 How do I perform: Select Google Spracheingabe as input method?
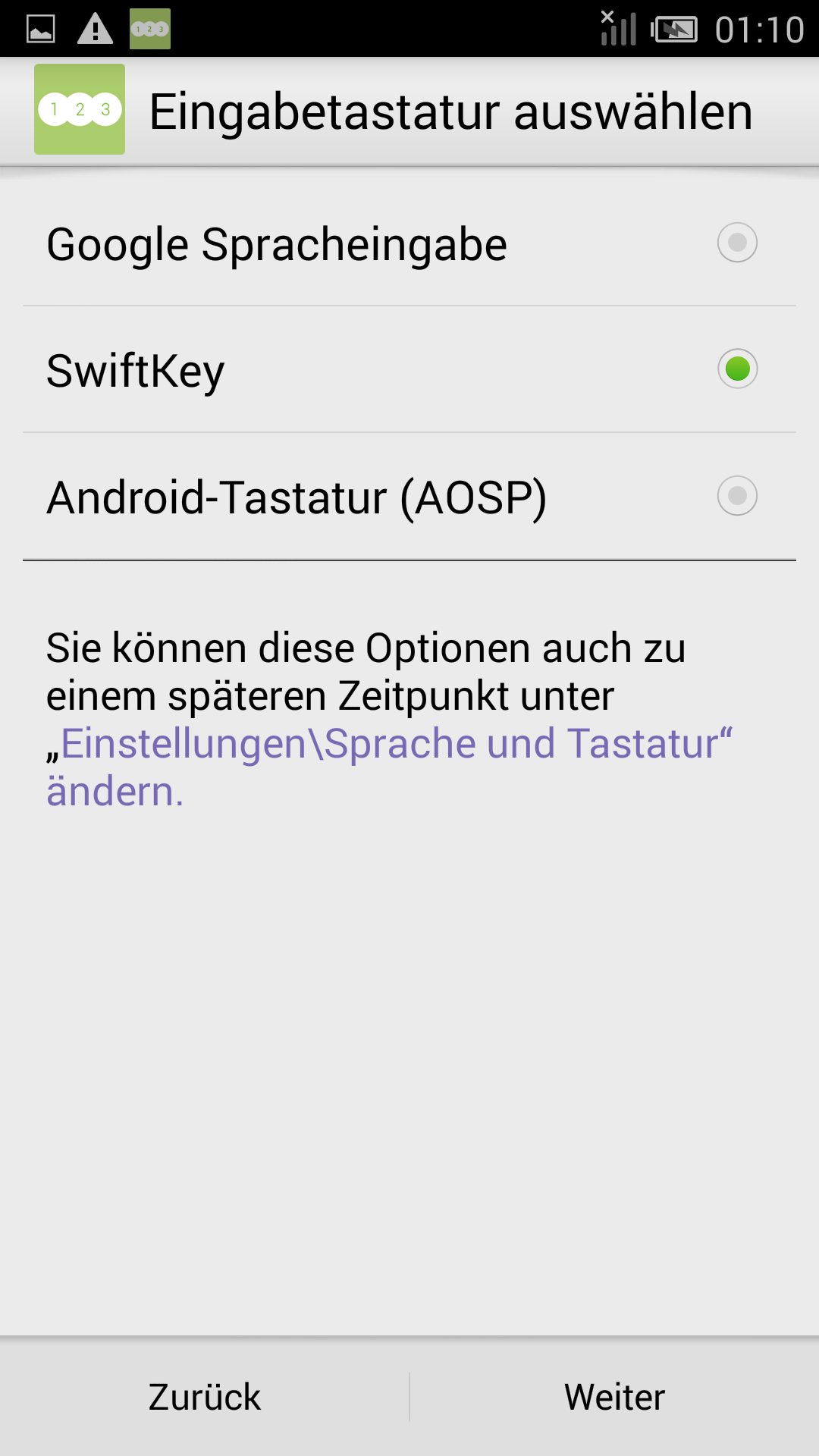[409, 243]
